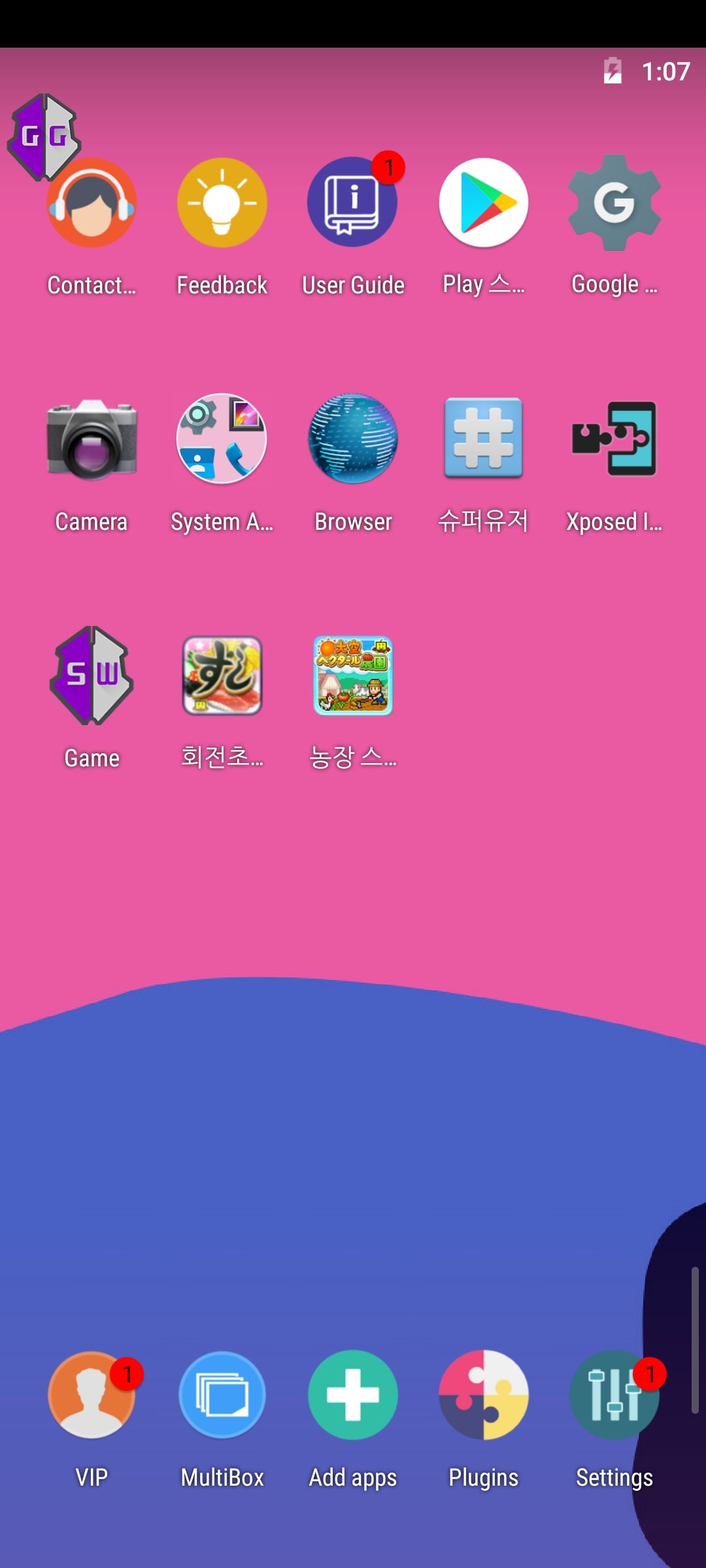The width and height of the screenshot is (706, 1568).
Task: Open the MultiBox manager
Action: (x=222, y=1396)
